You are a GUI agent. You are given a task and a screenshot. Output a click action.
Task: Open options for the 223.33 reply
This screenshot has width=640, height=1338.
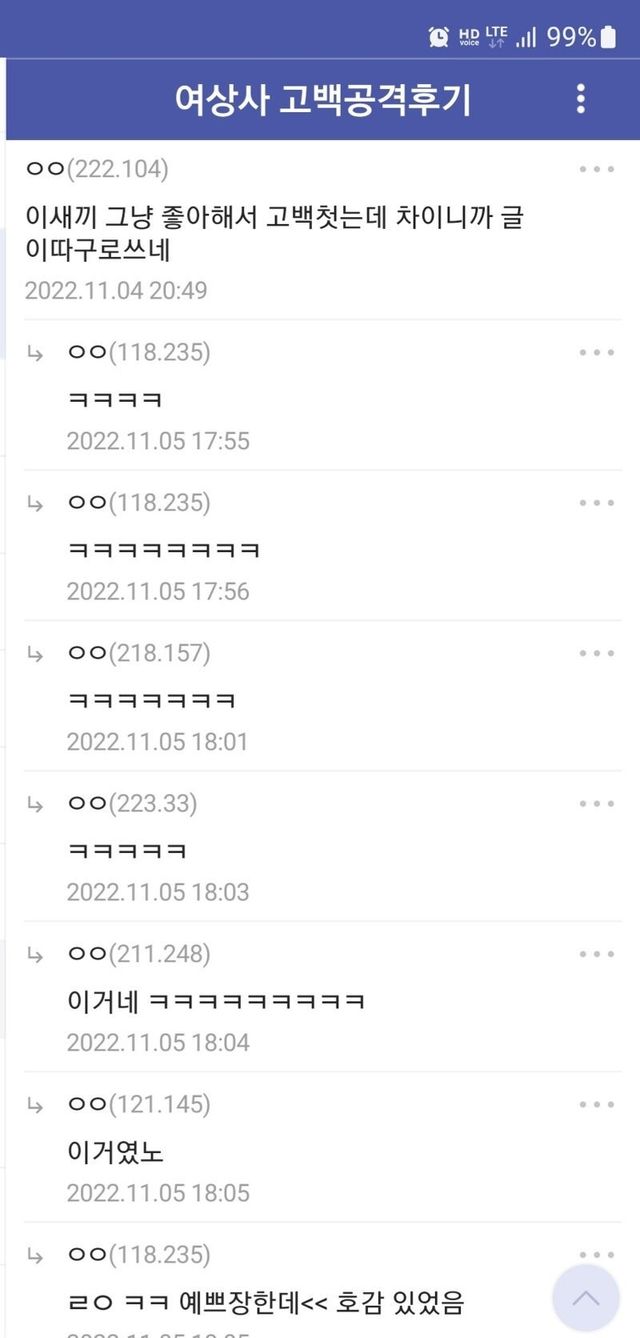[x=597, y=803]
